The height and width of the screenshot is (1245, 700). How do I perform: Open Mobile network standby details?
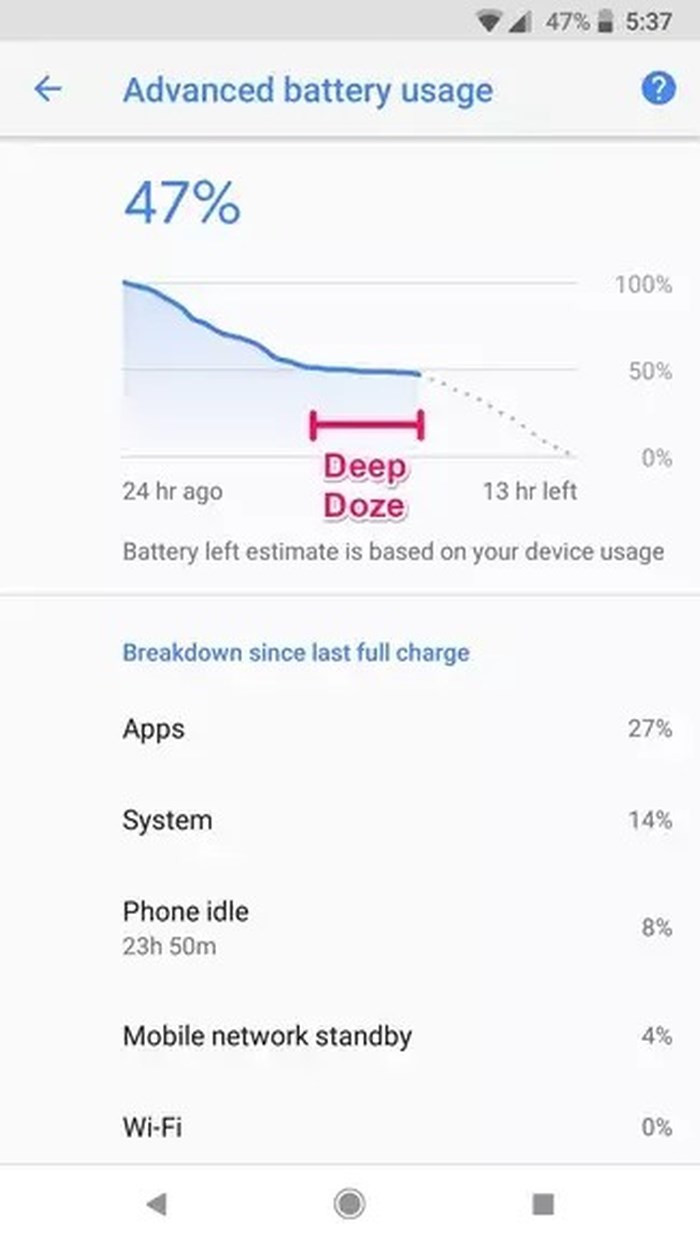[350, 1035]
